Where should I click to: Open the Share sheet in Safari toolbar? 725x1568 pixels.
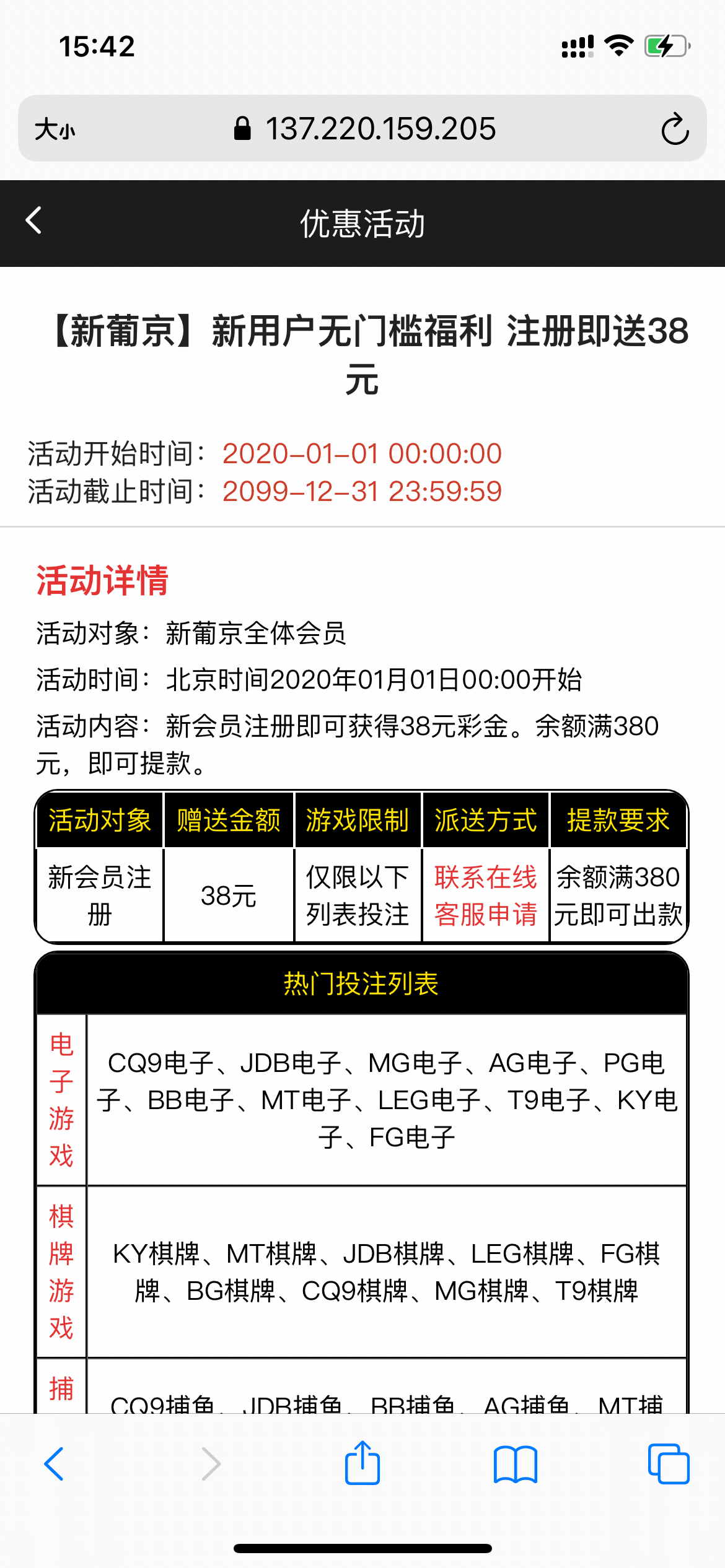(362, 1463)
